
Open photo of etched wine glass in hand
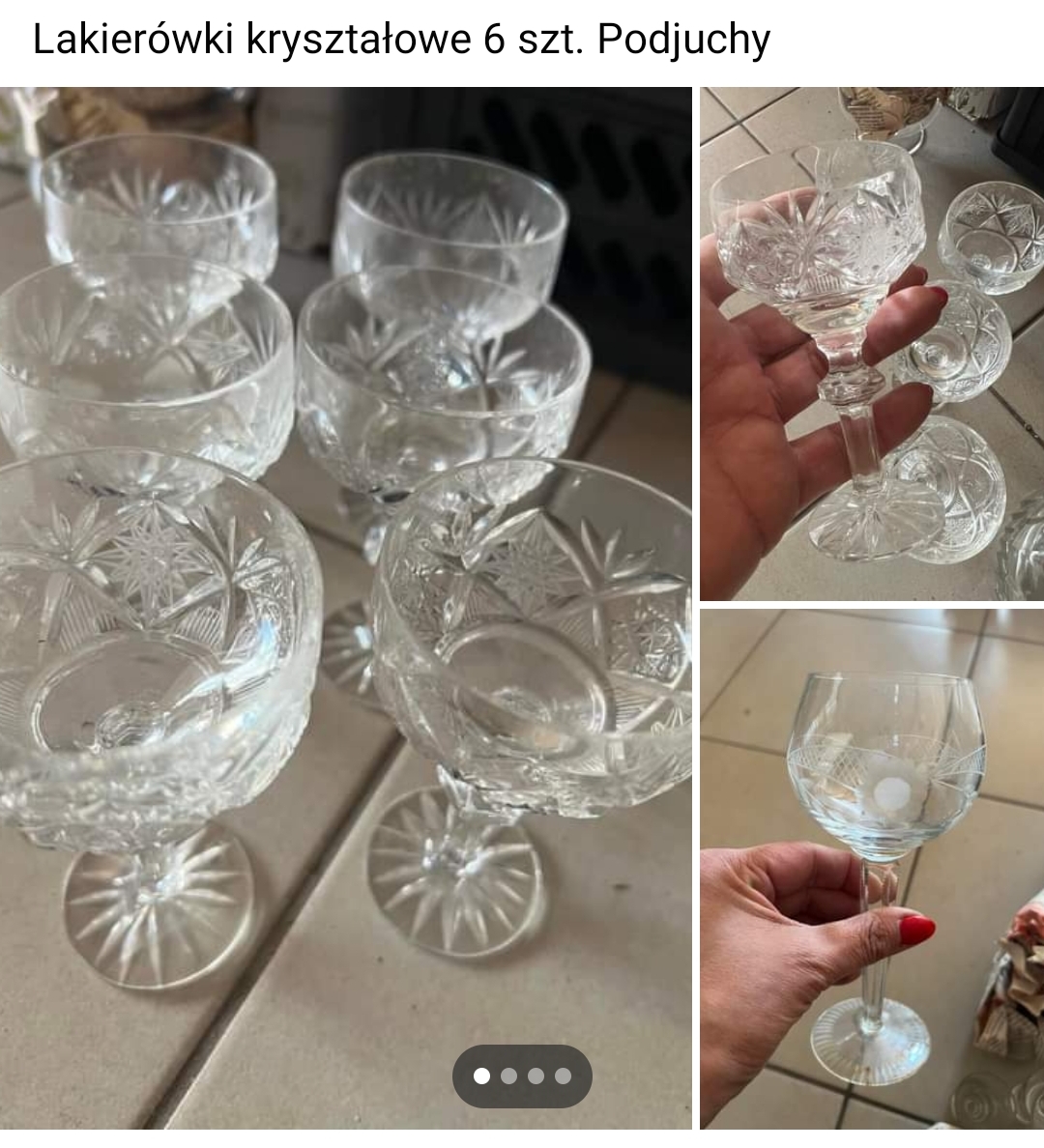point(872,868)
